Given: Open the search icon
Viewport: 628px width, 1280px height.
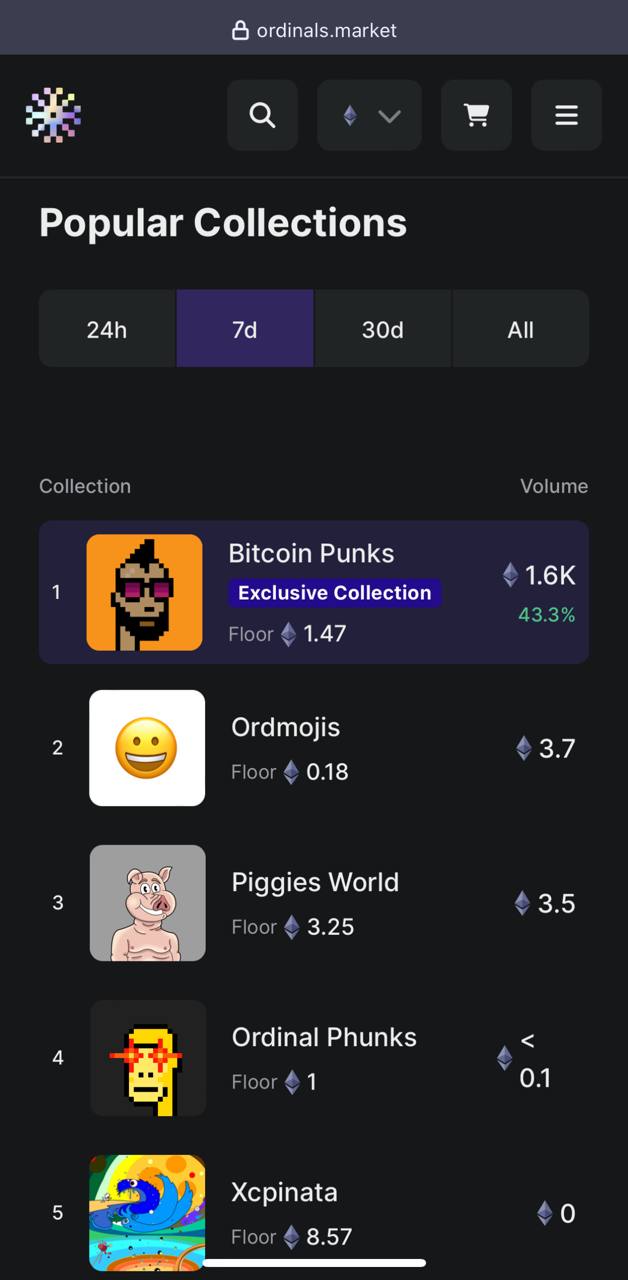Looking at the screenshot, I should point(262,115).
